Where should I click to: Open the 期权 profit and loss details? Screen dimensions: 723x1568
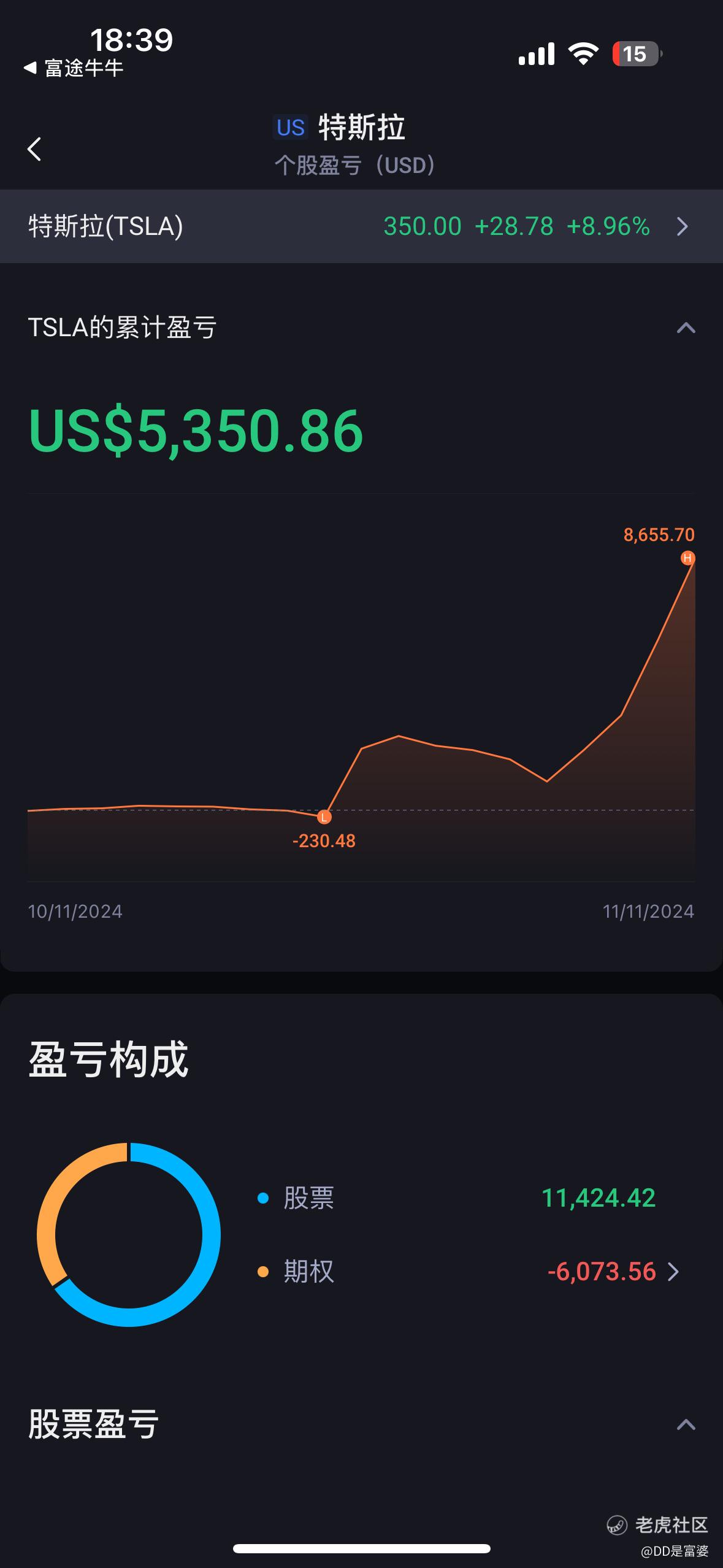[673, 1272]
